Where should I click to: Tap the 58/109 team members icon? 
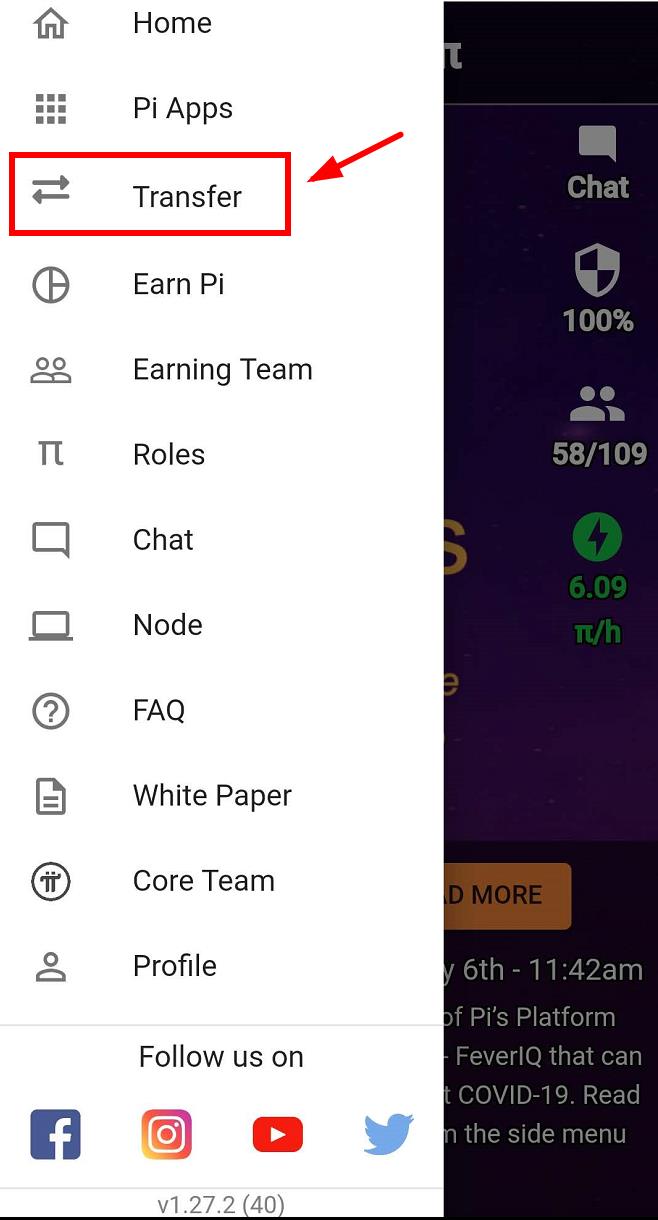pyautogui.click(x=599, y=425)
